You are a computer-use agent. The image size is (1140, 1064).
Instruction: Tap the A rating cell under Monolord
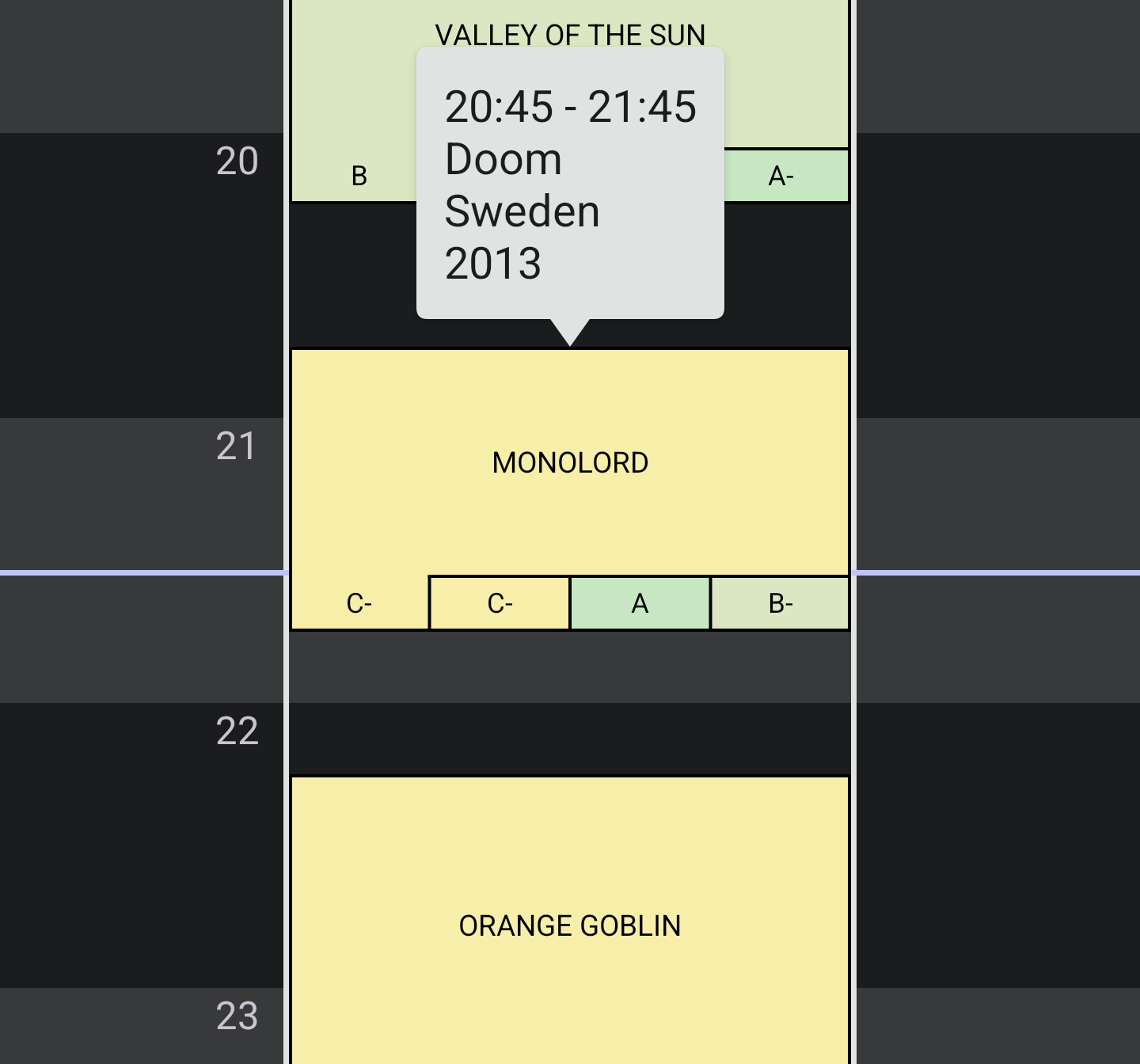pos(640,604)
